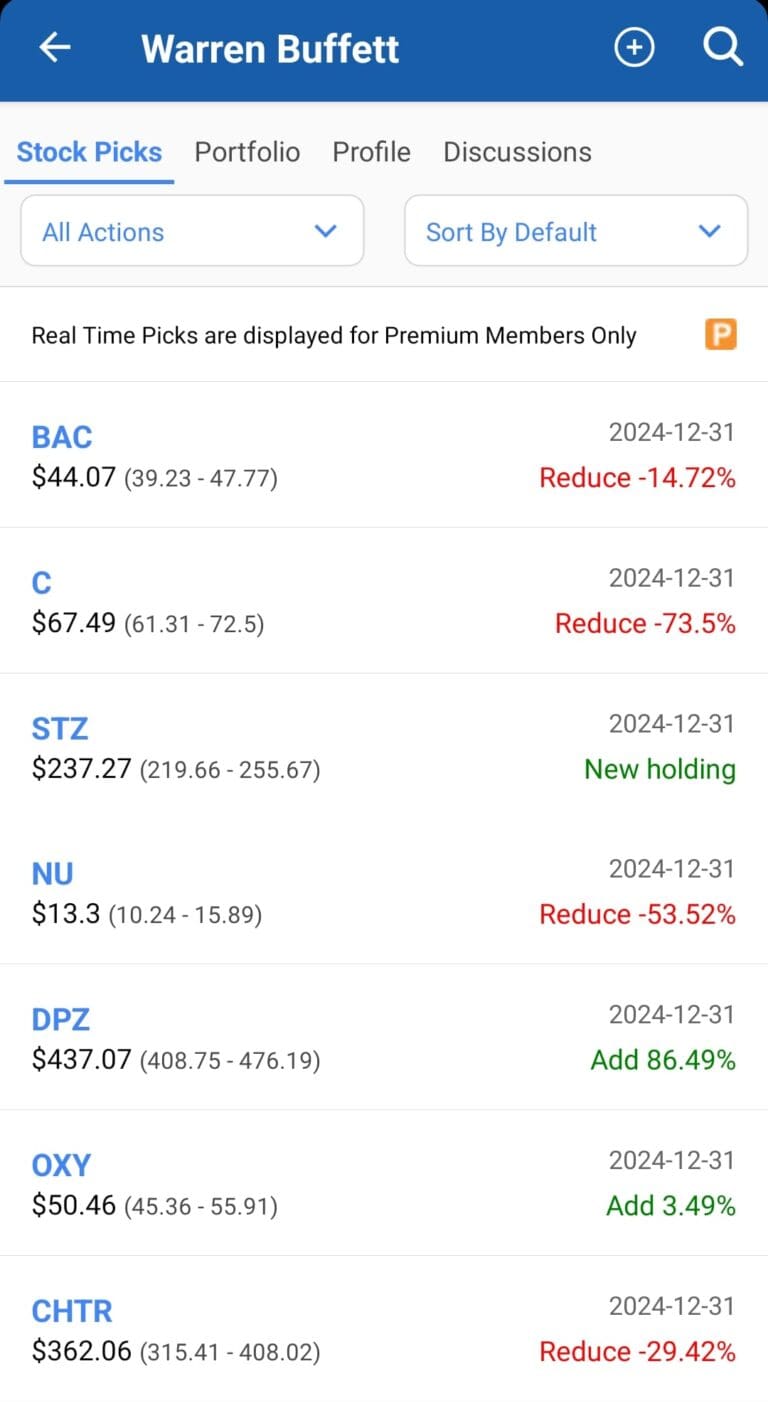
Task: Select the New holding label for STZ
Action: (660, 768)
